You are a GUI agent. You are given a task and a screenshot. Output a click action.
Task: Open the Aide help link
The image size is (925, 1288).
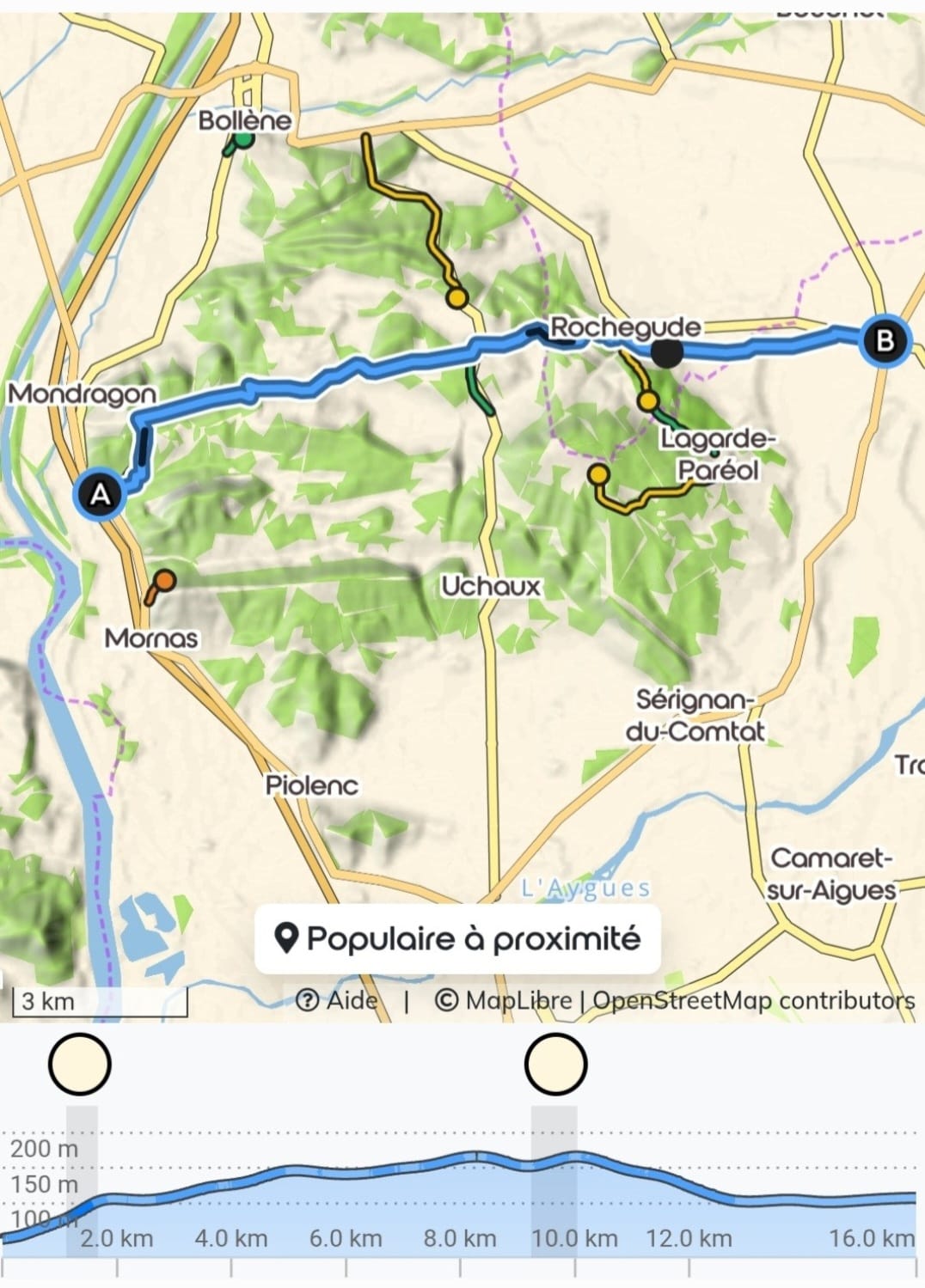pyautogui.click(x=337, y=1000)
